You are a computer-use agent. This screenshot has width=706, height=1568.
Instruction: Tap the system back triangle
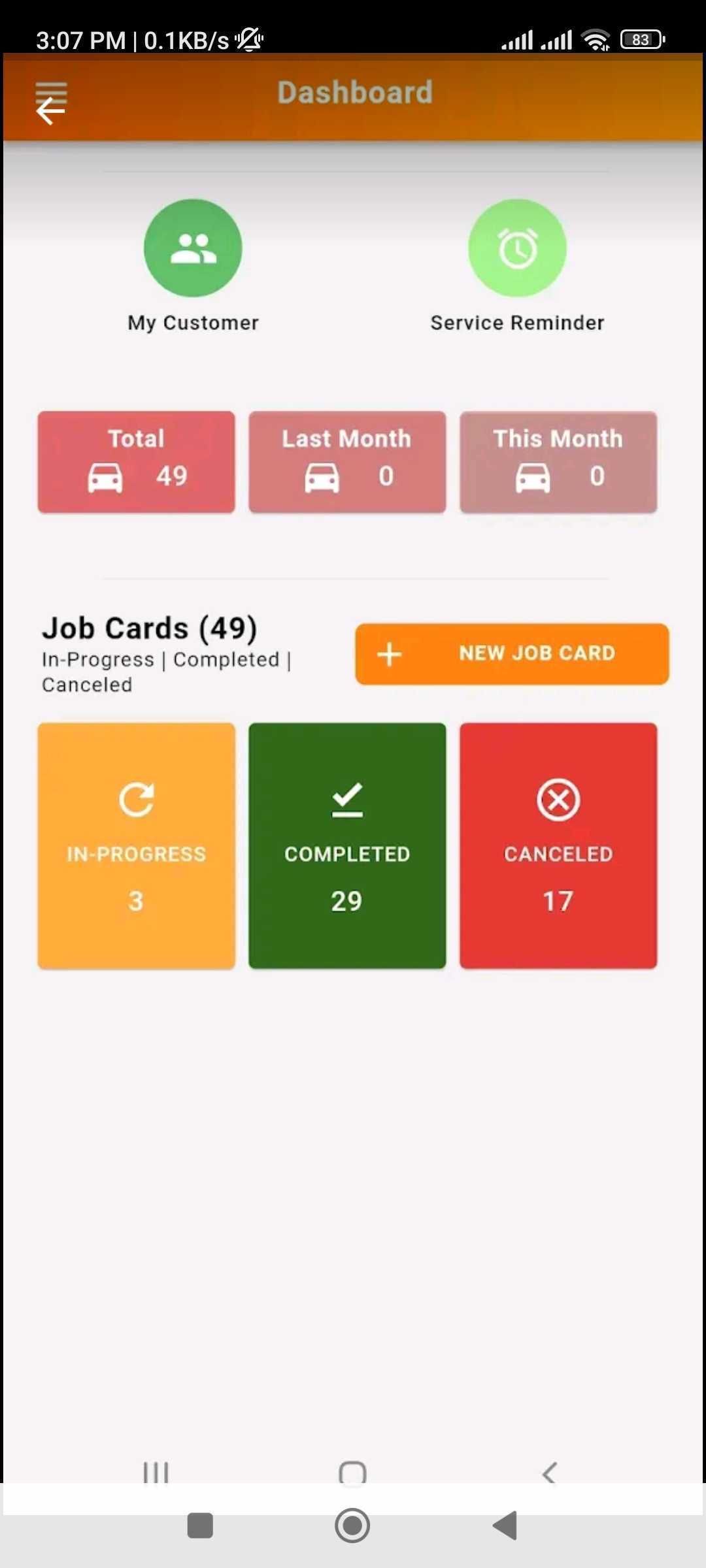pyautogui.click(x=505, y=1526)
